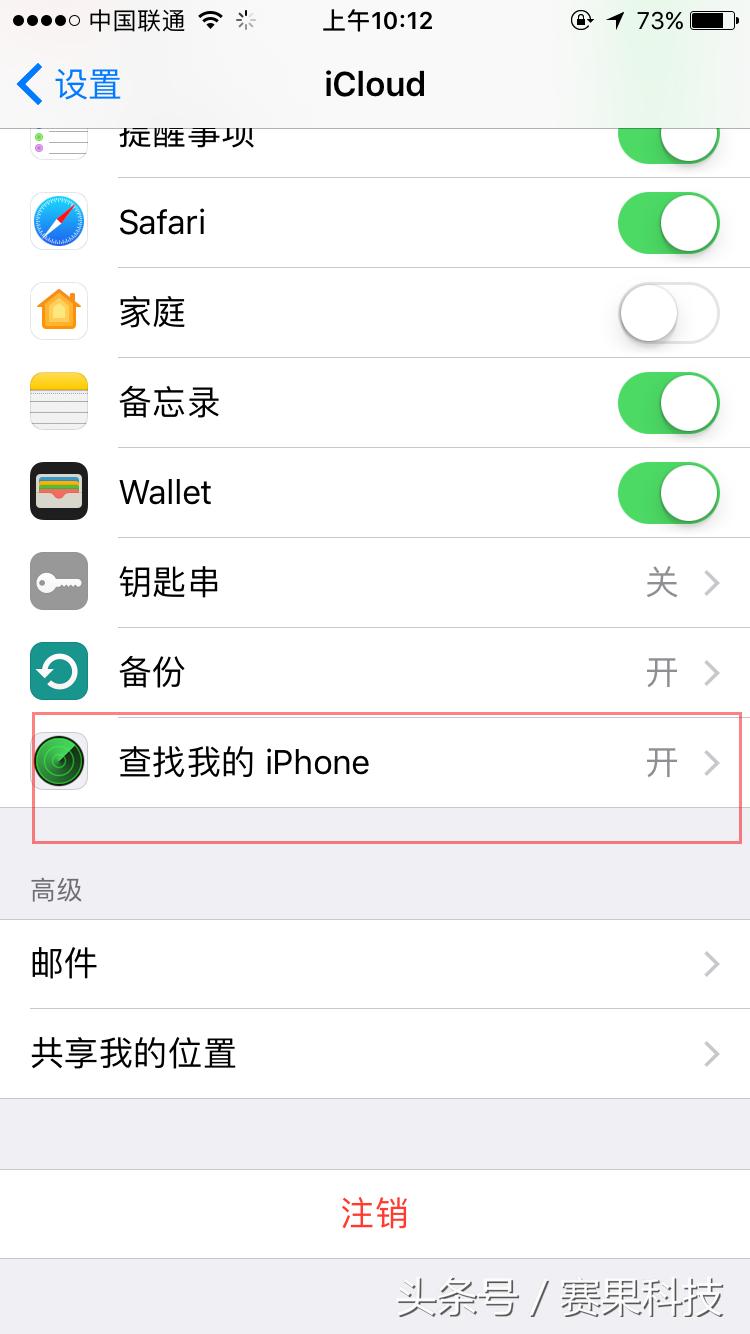The height and width of the screenshot is (1334, 750).
Task: Open 邮件 (Mail) settings row
Action: (375, 963)
